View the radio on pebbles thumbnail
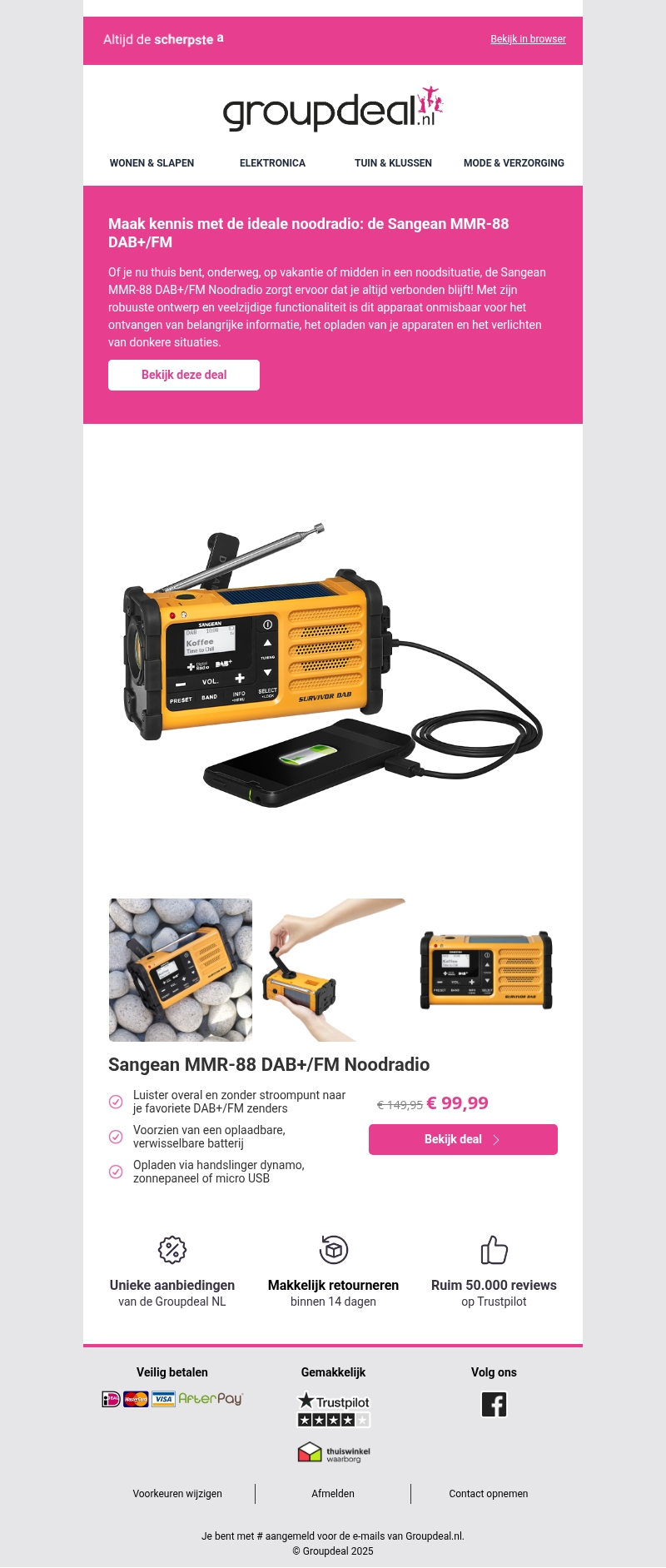The height and width of the screenshot is (1568, 666). 181,970
